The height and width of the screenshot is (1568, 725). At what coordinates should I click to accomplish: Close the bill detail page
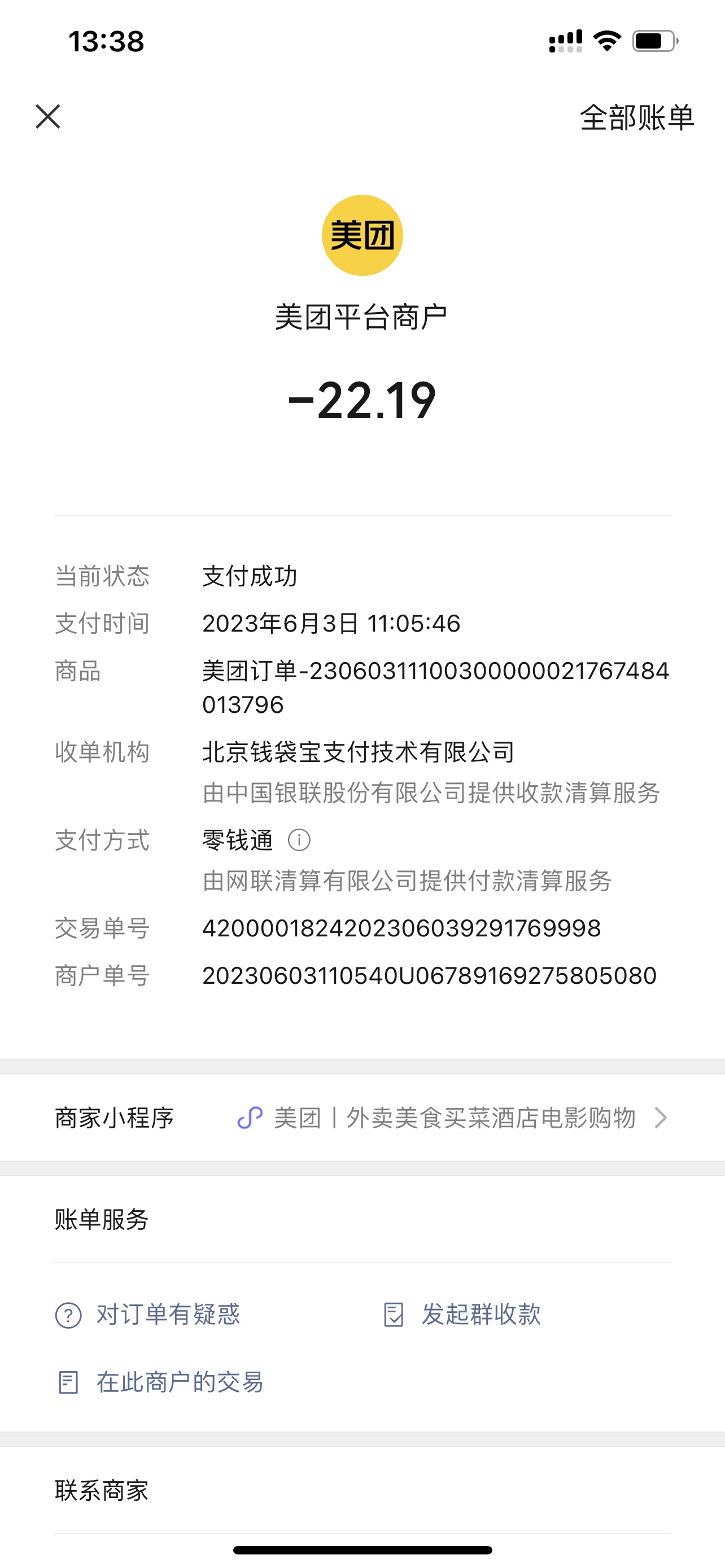pos(48,116)
